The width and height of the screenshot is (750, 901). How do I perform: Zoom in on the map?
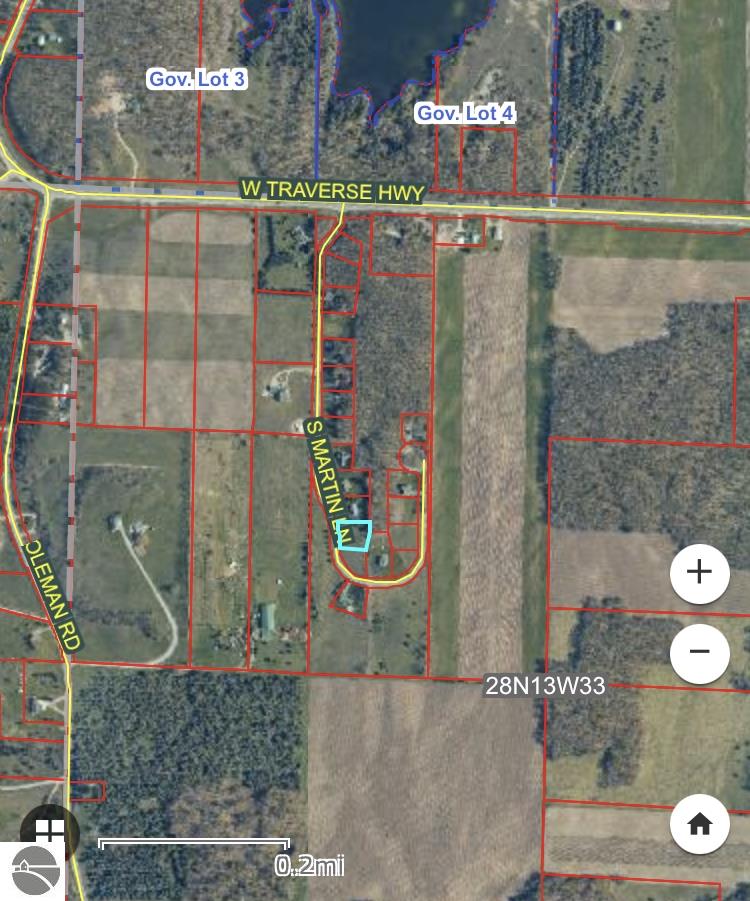(699, 572)
